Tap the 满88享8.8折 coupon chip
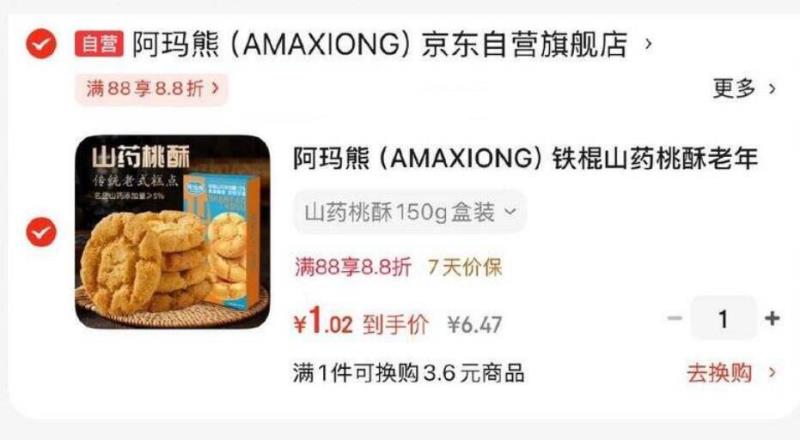The height and width of the screenshot is (440, 800). [x=150, y=90]
